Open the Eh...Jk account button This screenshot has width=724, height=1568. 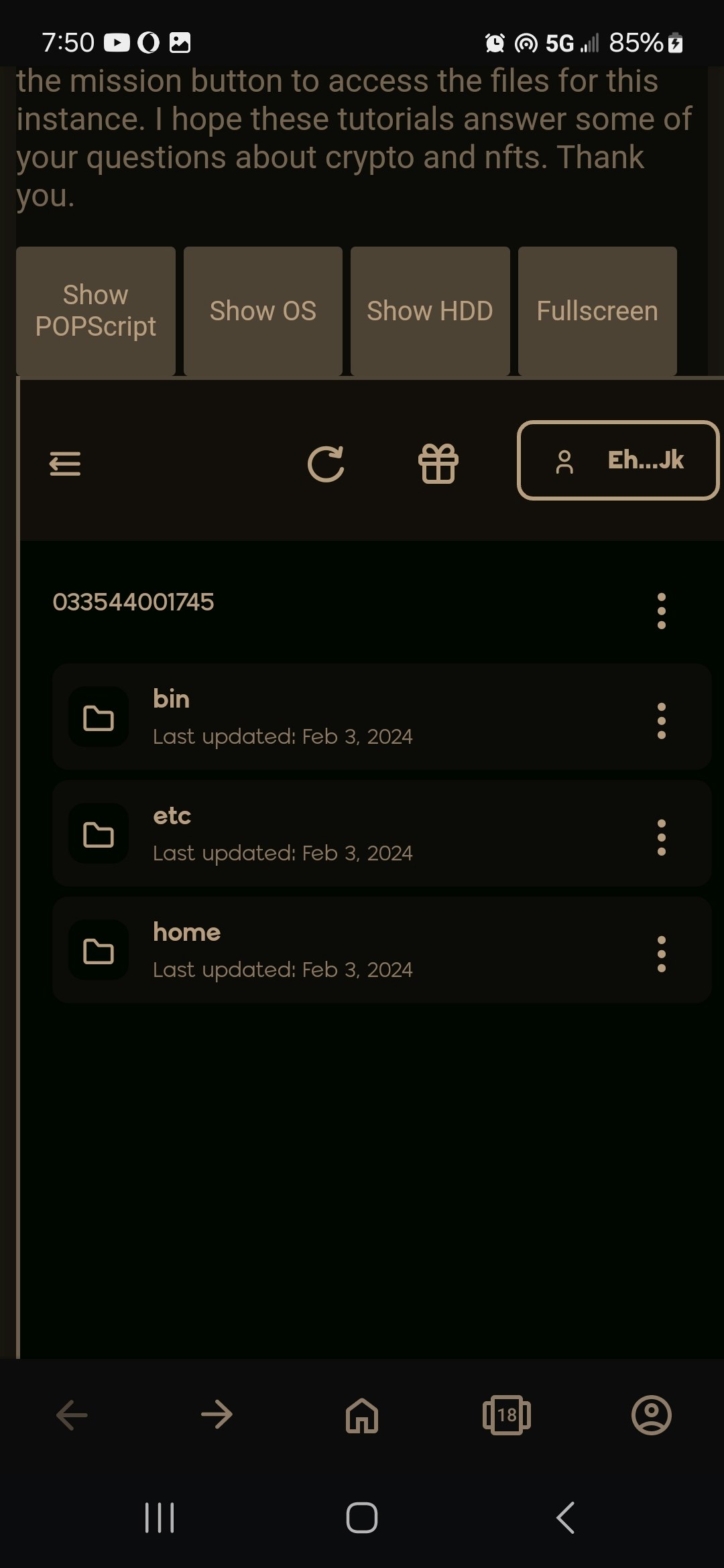pyautogui.click(x=618, y=460)
